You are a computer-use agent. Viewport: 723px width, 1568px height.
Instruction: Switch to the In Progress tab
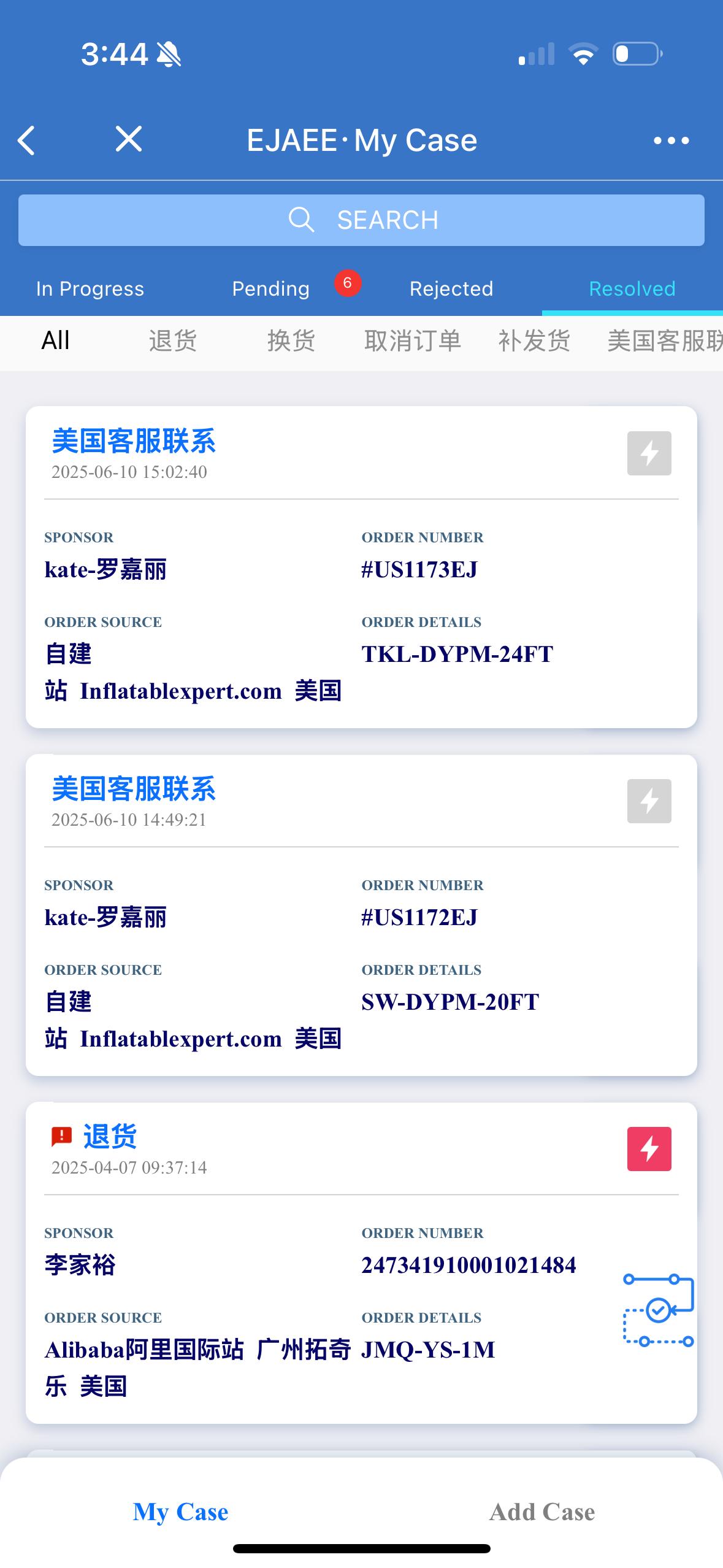[x=90, y=289]
